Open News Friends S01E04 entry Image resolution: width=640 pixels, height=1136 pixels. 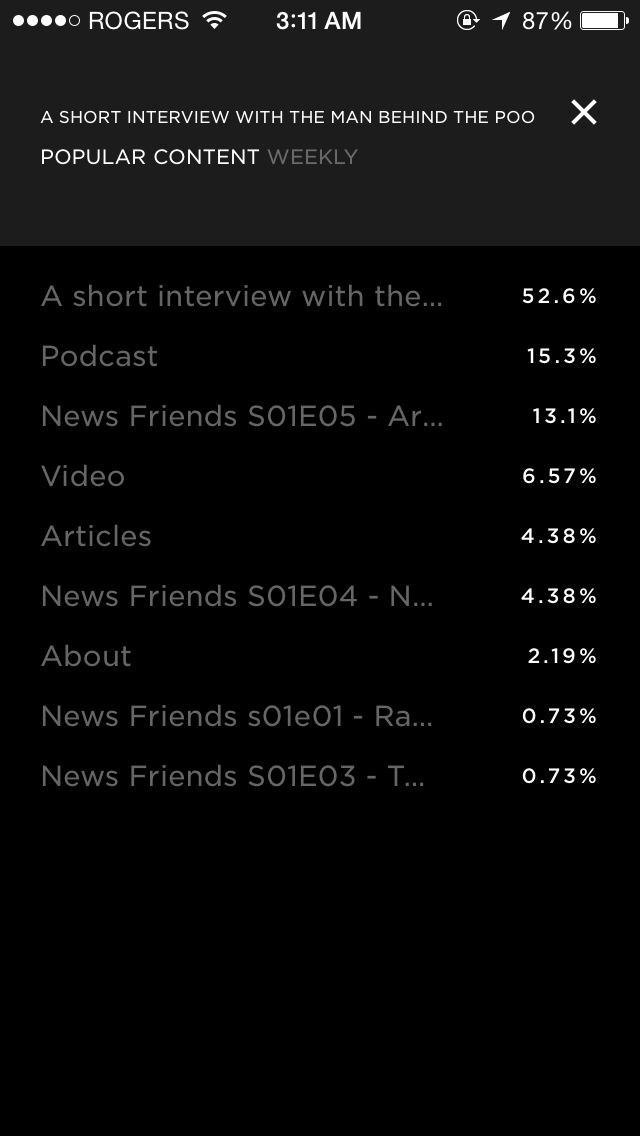coord(237,596)
